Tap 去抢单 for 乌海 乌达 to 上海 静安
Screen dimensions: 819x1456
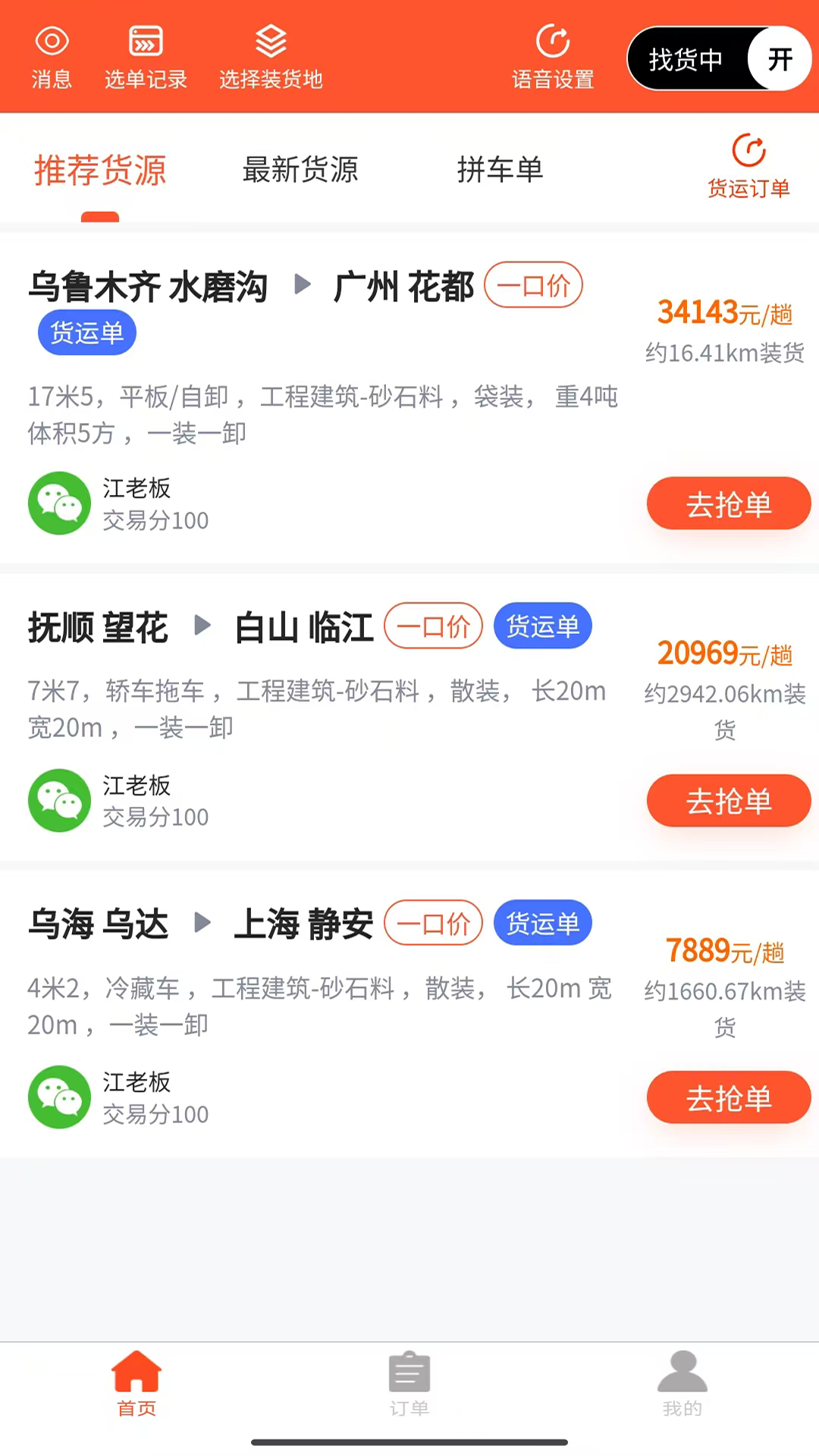728,1097
